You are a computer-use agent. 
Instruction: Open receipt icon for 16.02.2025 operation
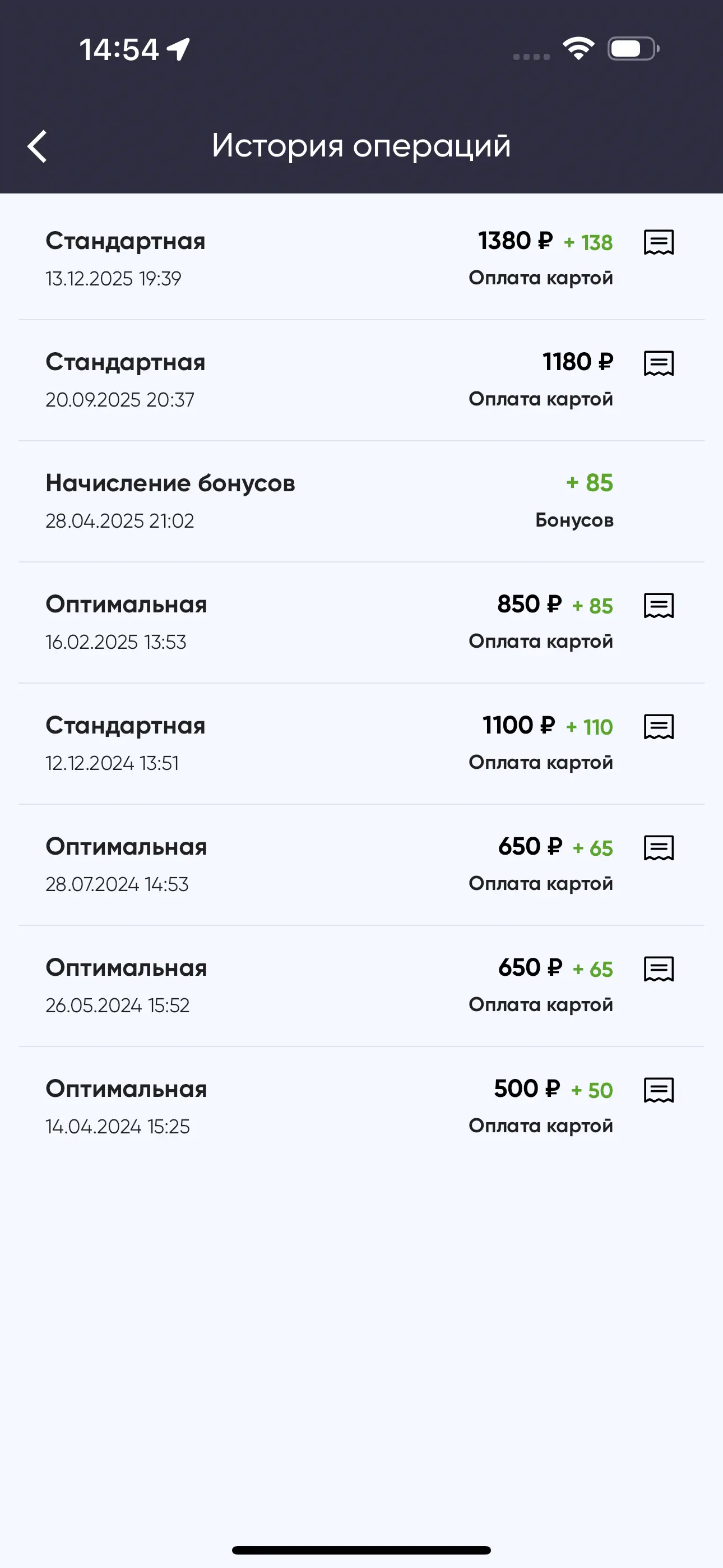(x=659, y=606)
